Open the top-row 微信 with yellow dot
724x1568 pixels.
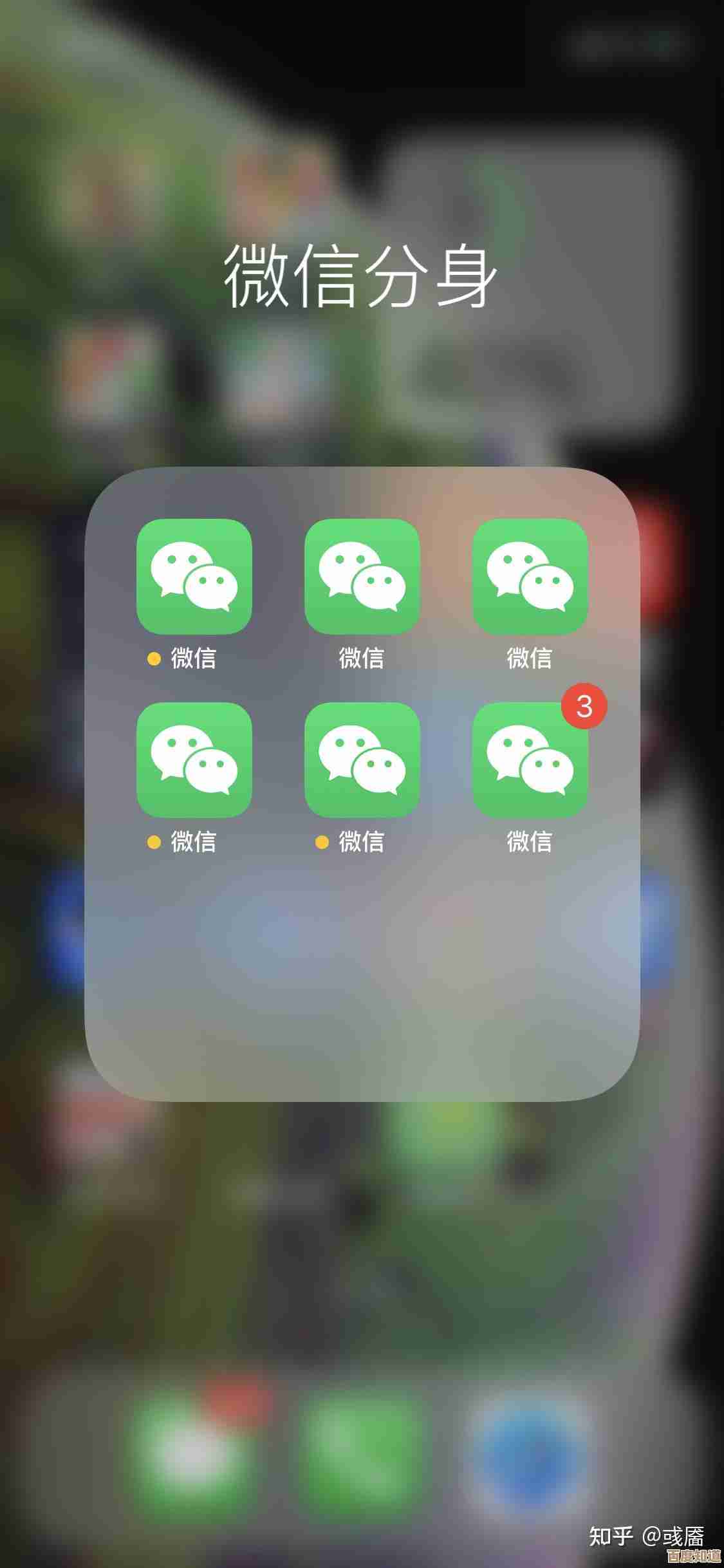pos(194,577)
